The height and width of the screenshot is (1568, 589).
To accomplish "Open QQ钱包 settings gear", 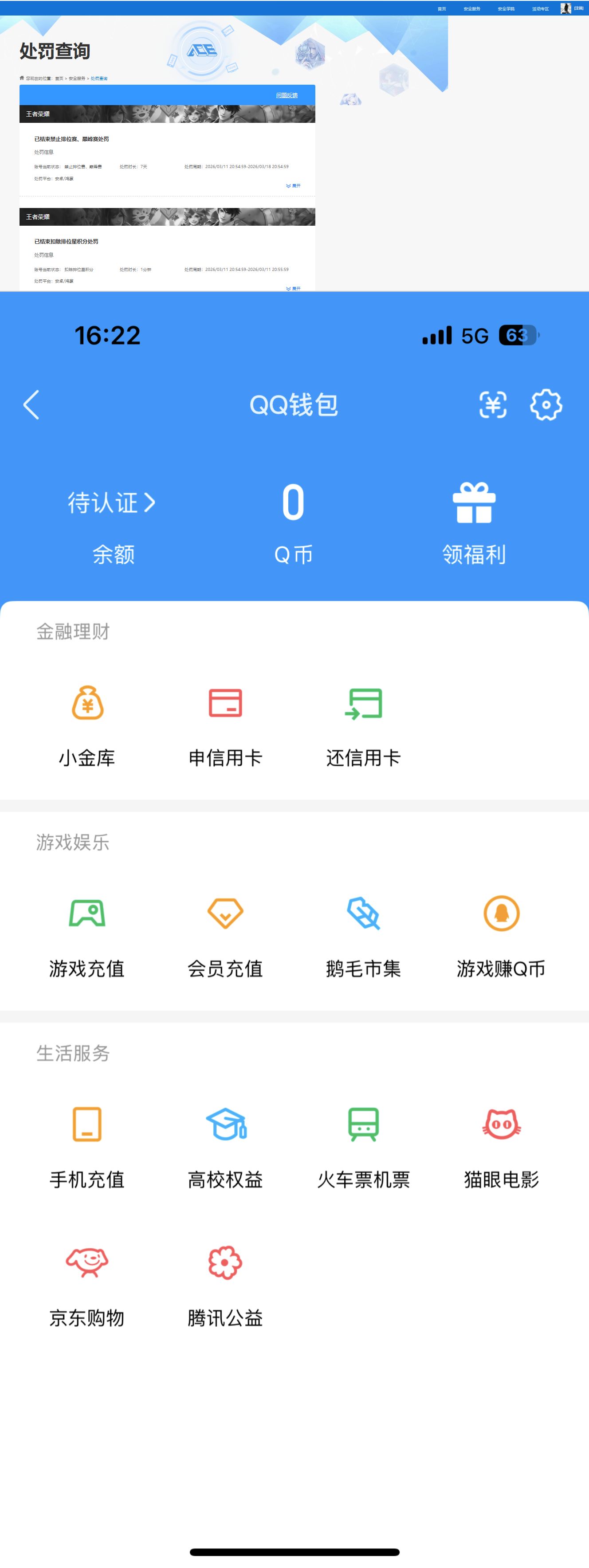I will pos(546,405).
